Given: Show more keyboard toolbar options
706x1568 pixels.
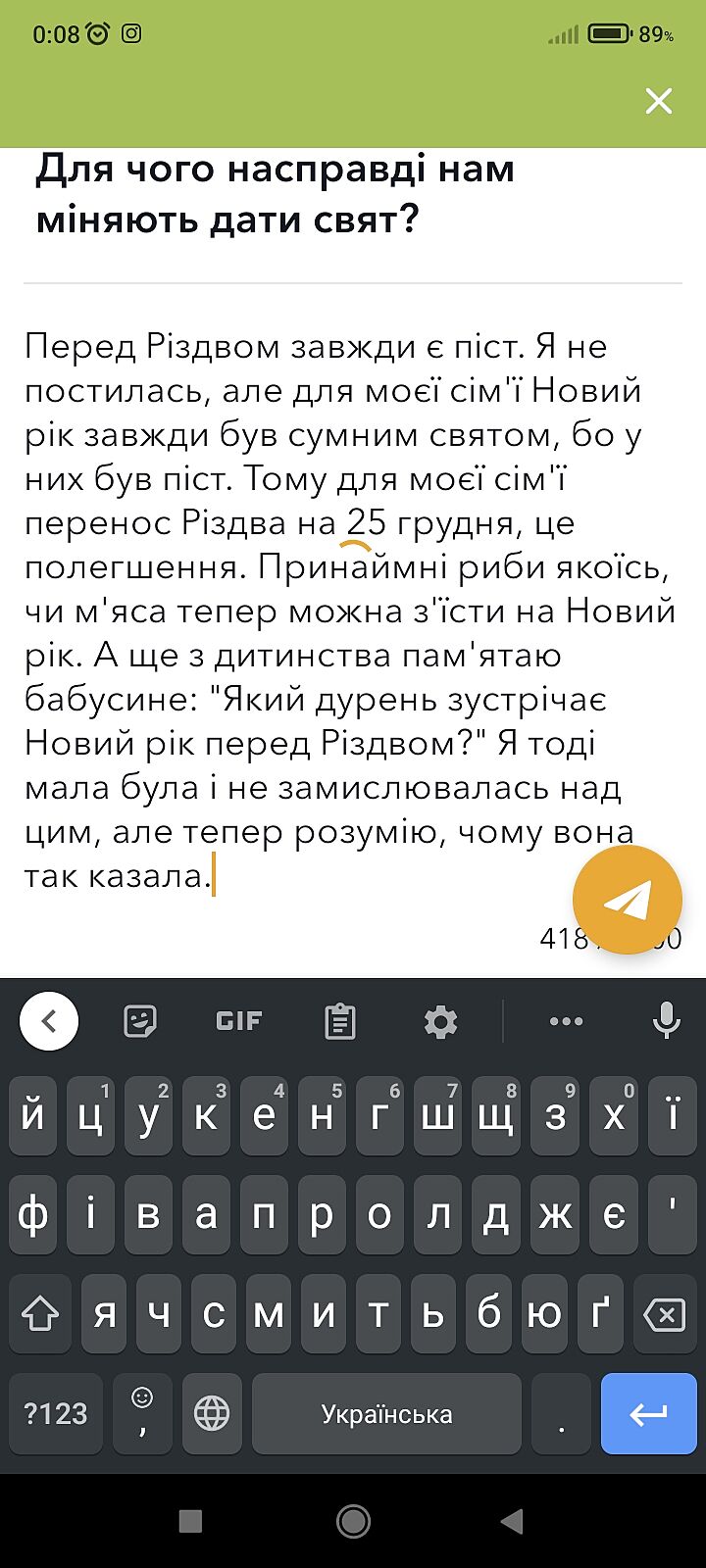Looking at the screenshot, I should tap(566, 1021).
